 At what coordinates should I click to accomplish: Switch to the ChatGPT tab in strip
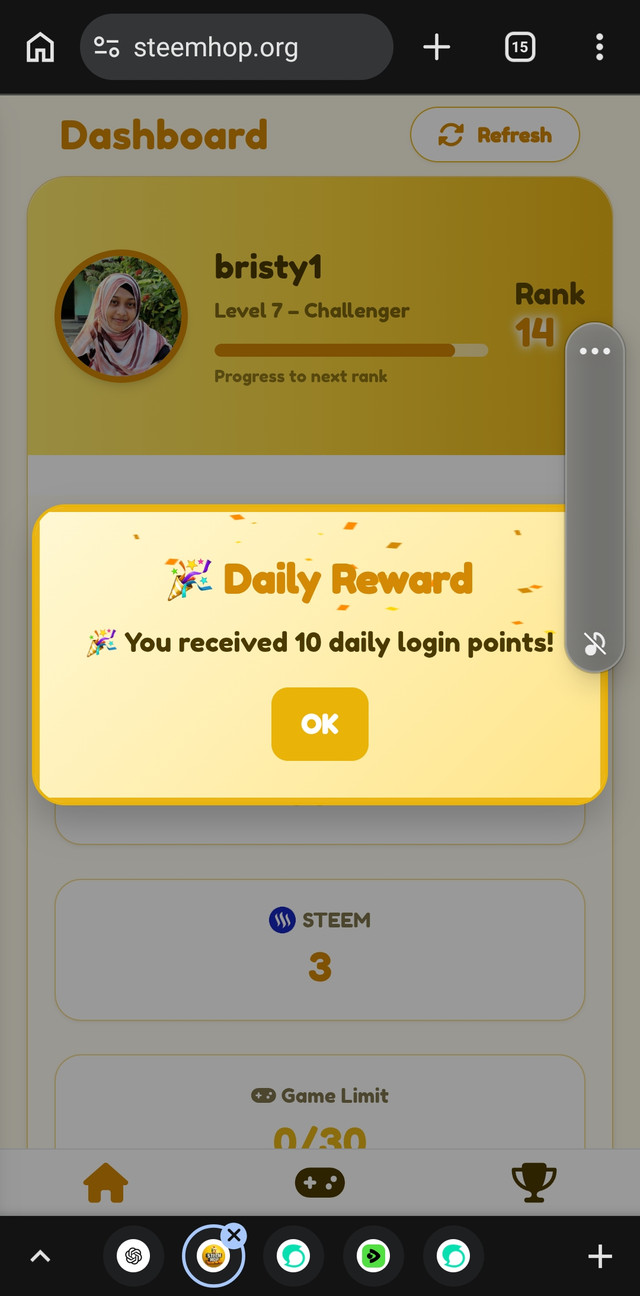[x=133, y=1256]
